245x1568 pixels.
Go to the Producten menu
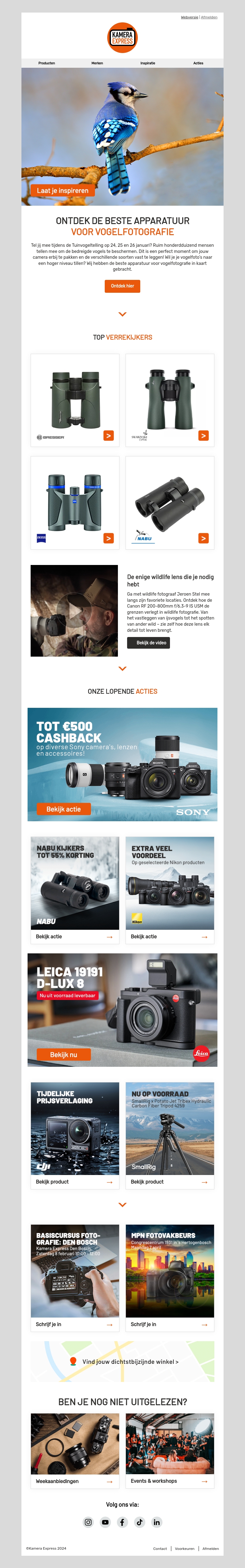[x=47, y=63]
